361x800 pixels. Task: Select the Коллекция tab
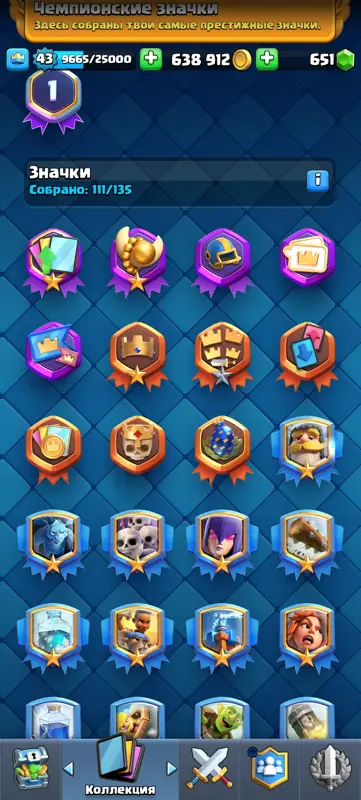(x=120, y=765)
